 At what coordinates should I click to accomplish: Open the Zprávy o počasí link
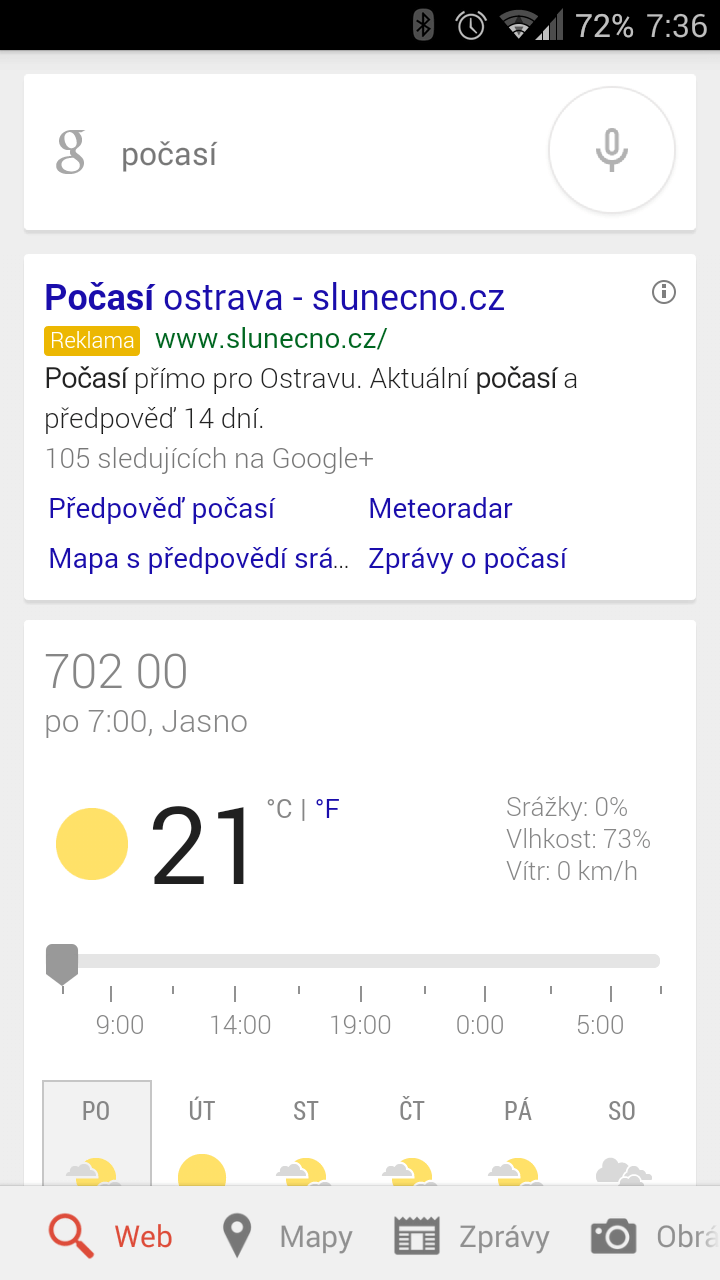click(x=468, y=558)
